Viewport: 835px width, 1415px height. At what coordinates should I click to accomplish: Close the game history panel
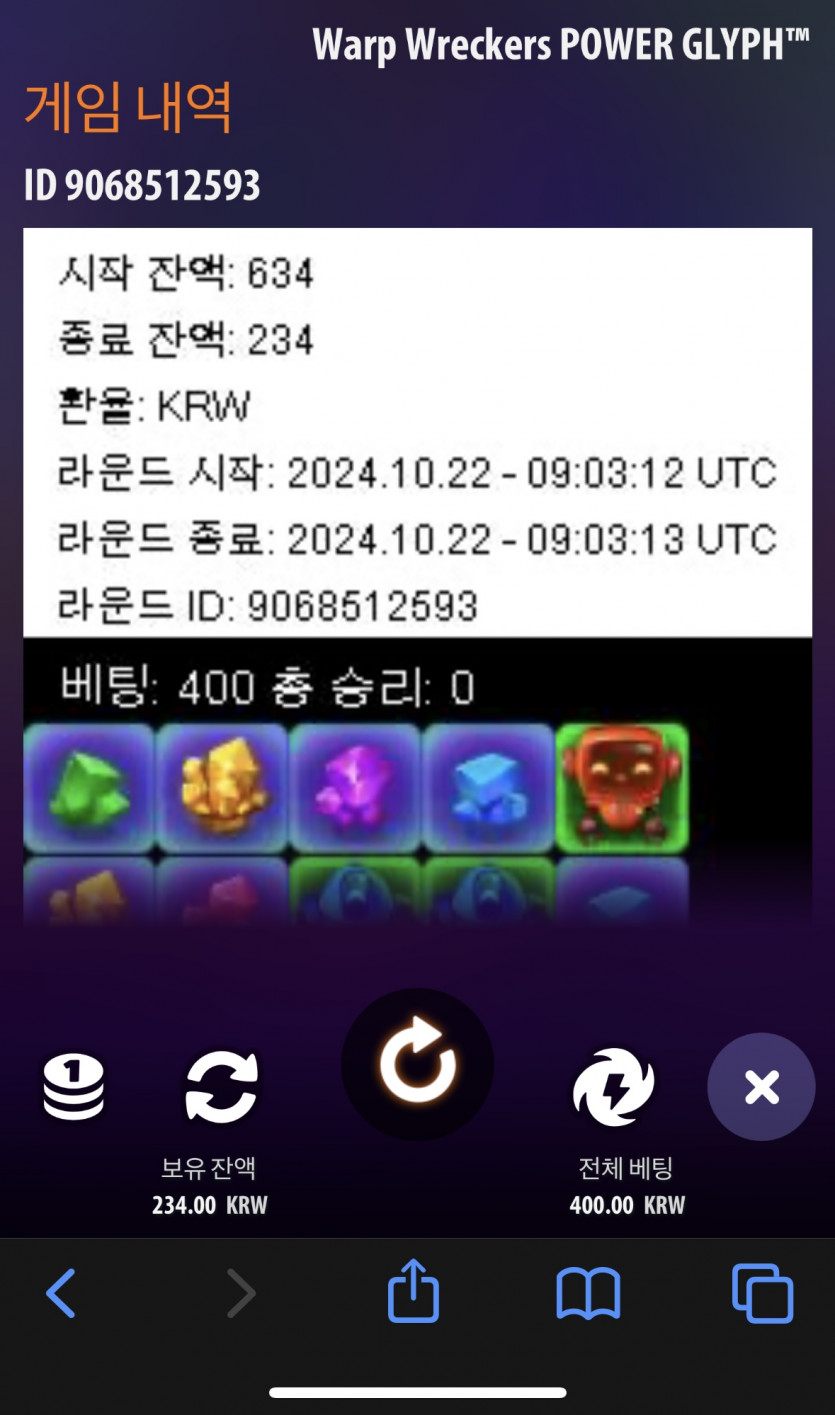762,1087
